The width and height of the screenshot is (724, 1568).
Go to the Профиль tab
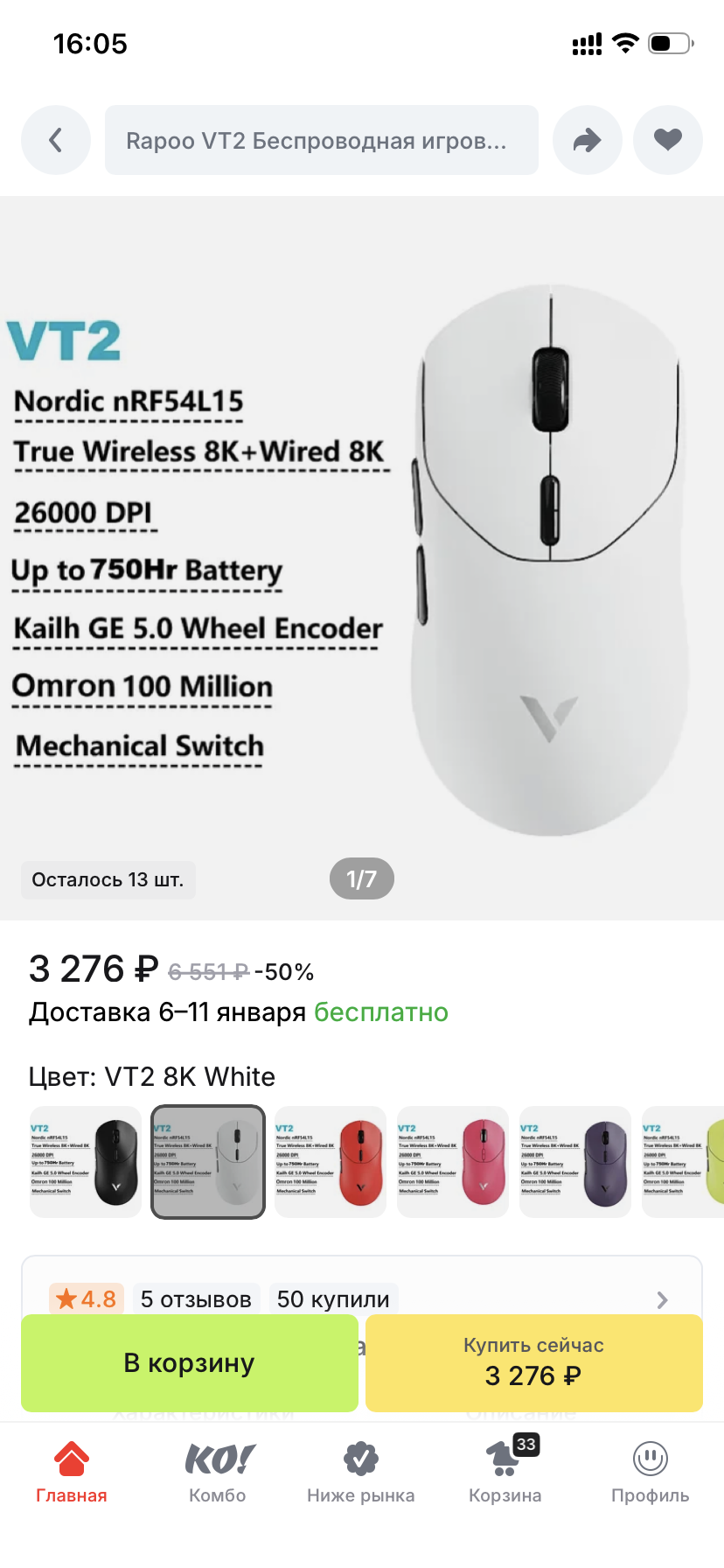650,1472
